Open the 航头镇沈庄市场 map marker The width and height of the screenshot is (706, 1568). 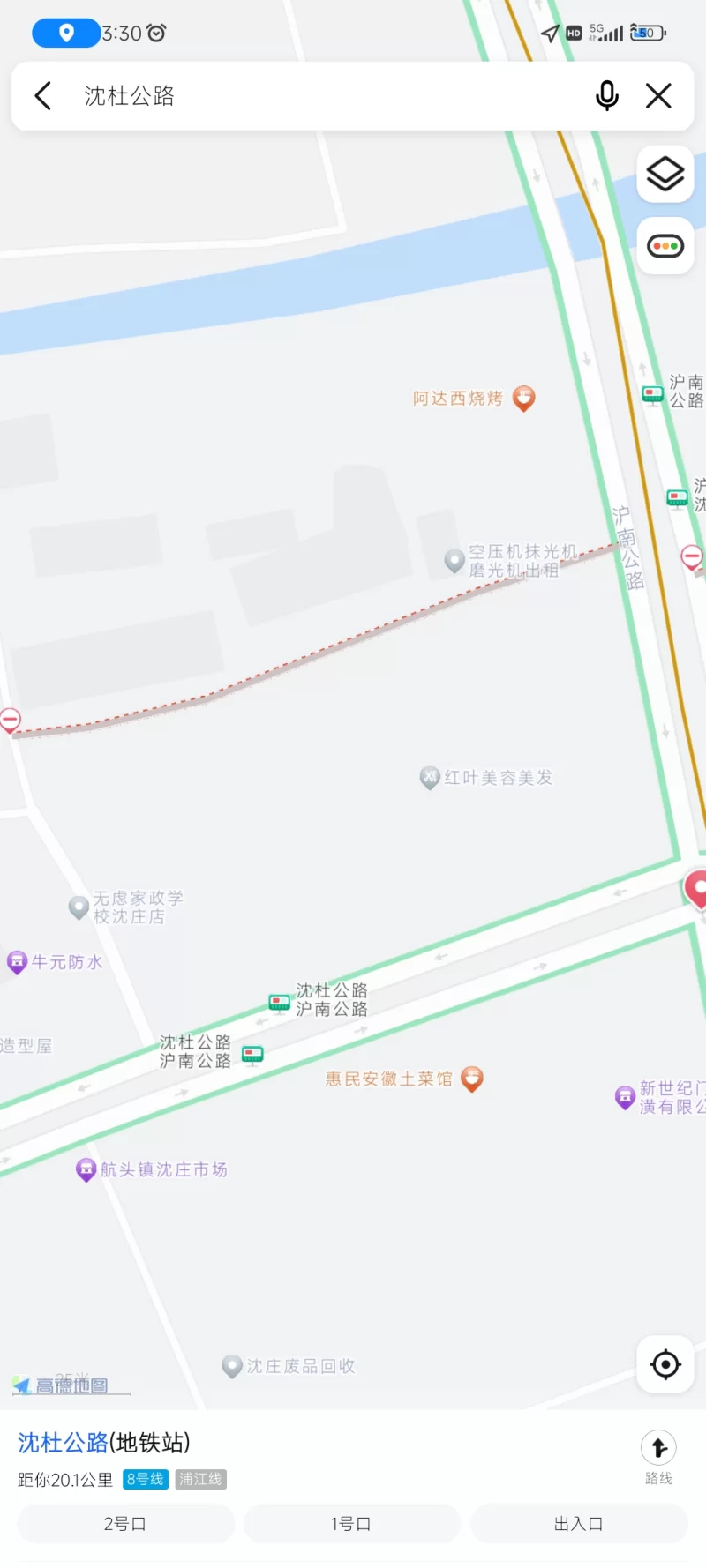click(x=86, y=1170)
